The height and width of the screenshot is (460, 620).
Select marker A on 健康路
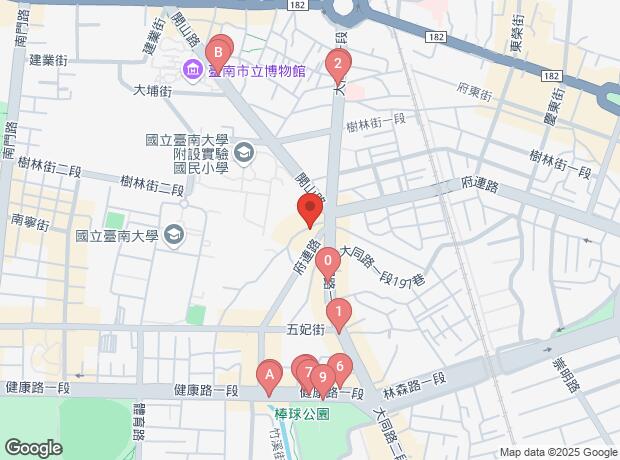[268, 374]
